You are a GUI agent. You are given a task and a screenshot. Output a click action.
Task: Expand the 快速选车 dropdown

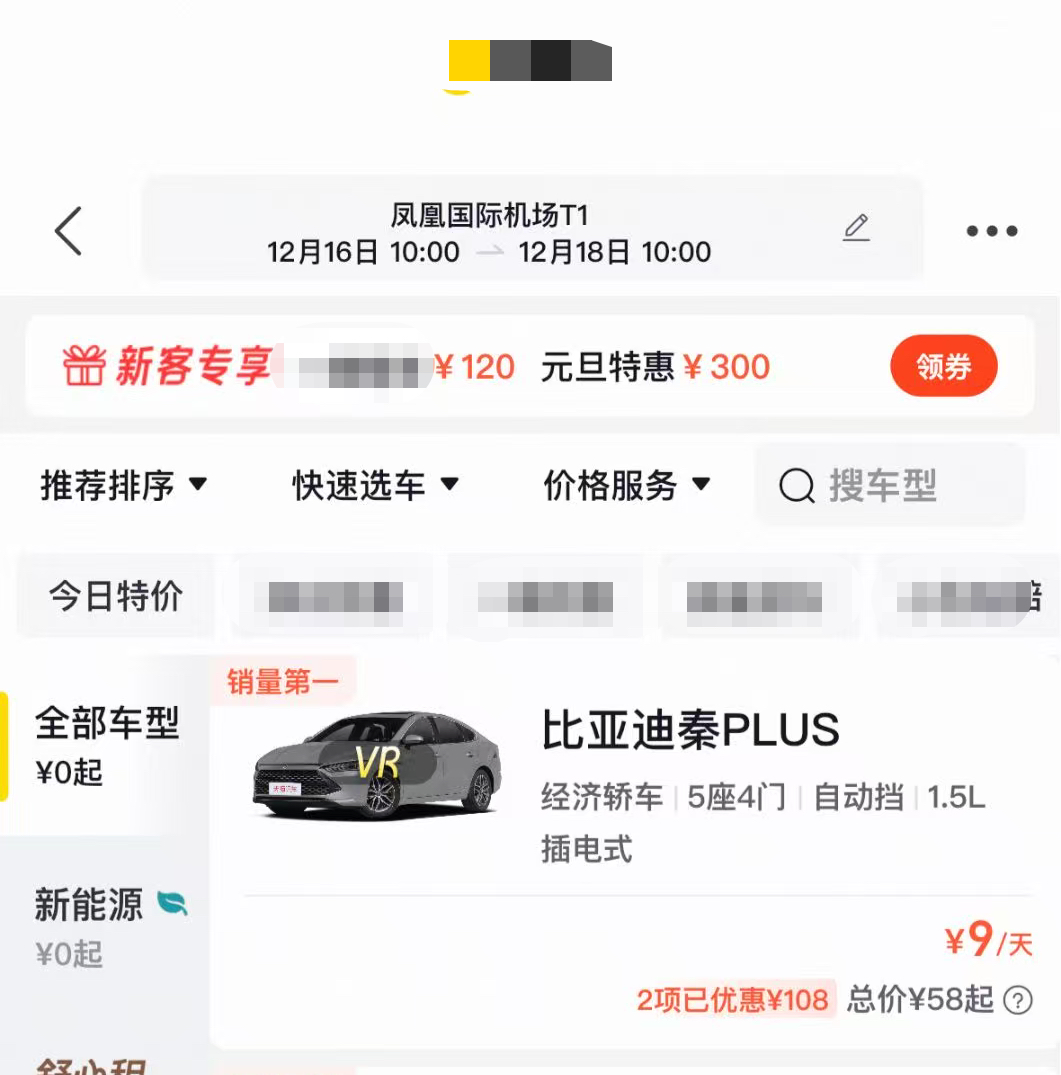click(375, 486)
